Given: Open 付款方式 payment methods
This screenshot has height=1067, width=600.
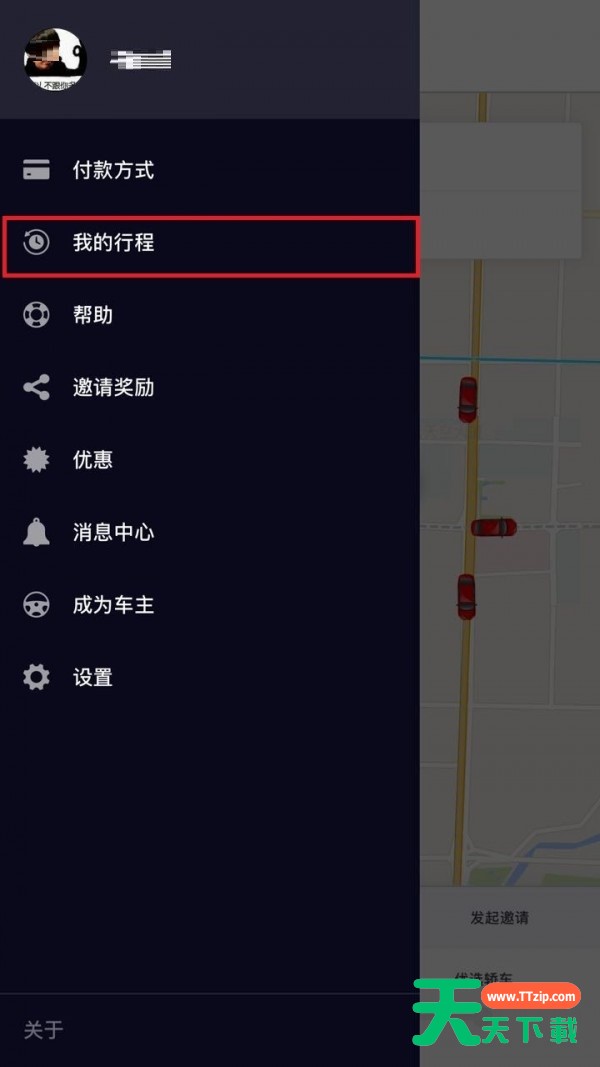Looking at the screenshot, I should [113, 170].
